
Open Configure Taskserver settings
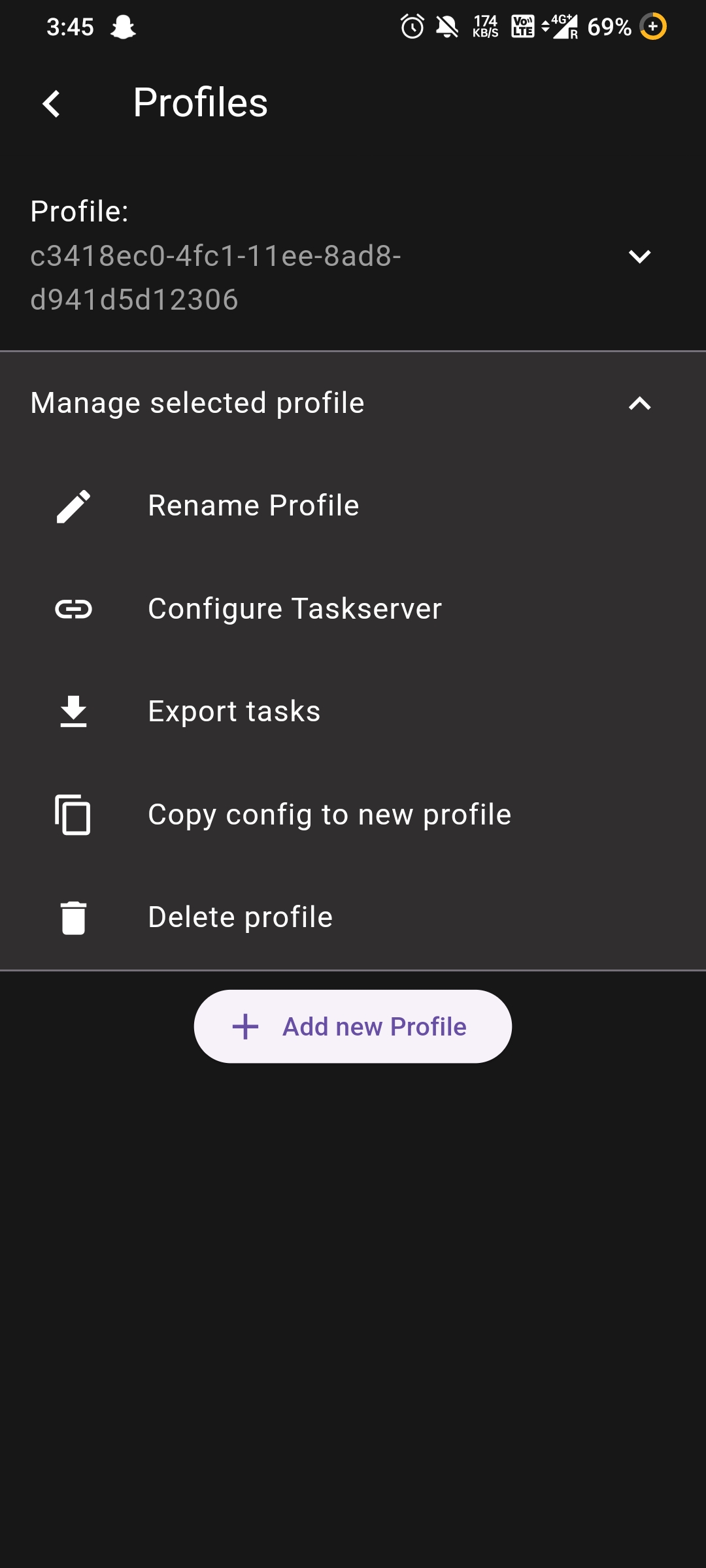(x=295, y=609)
